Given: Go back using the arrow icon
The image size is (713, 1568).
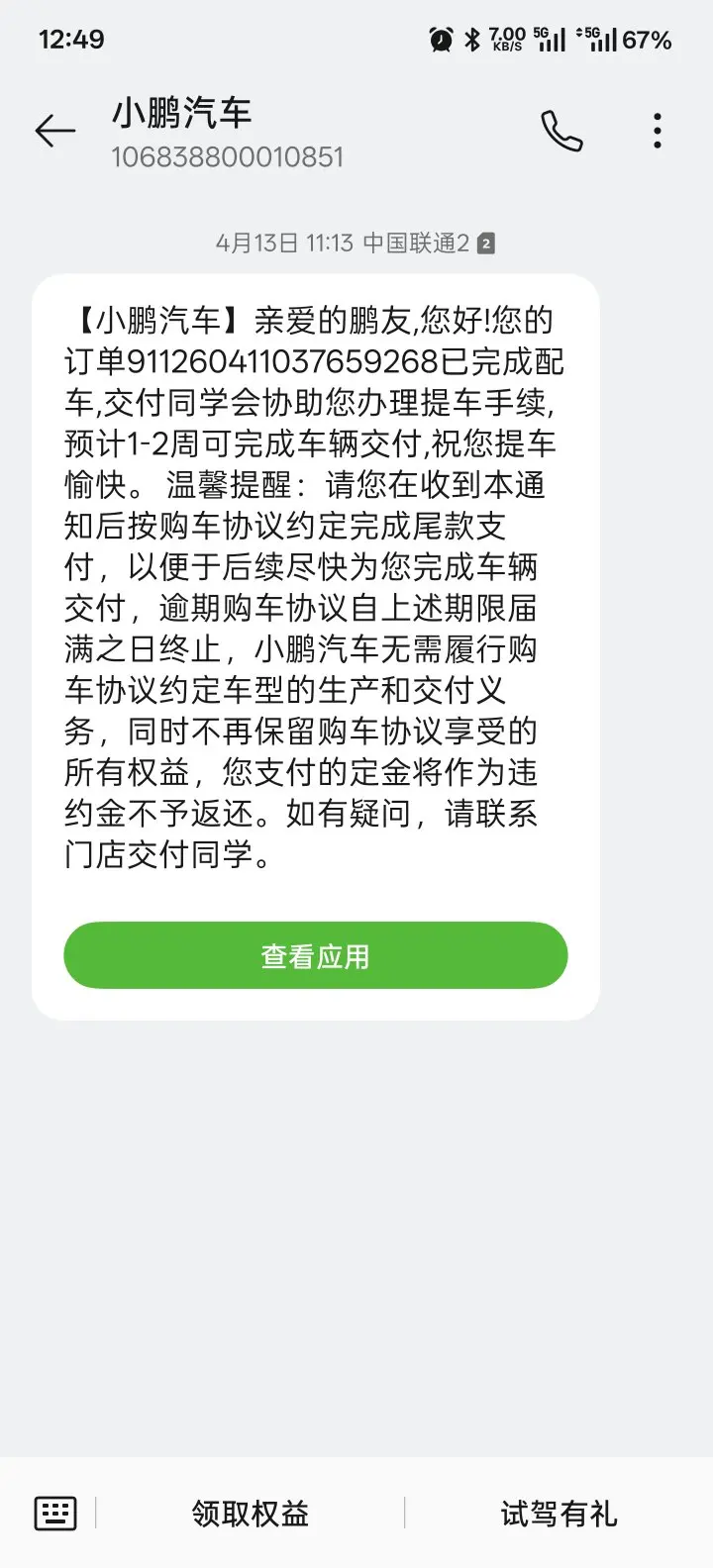Looking at the screenshot, I should 55,131.
